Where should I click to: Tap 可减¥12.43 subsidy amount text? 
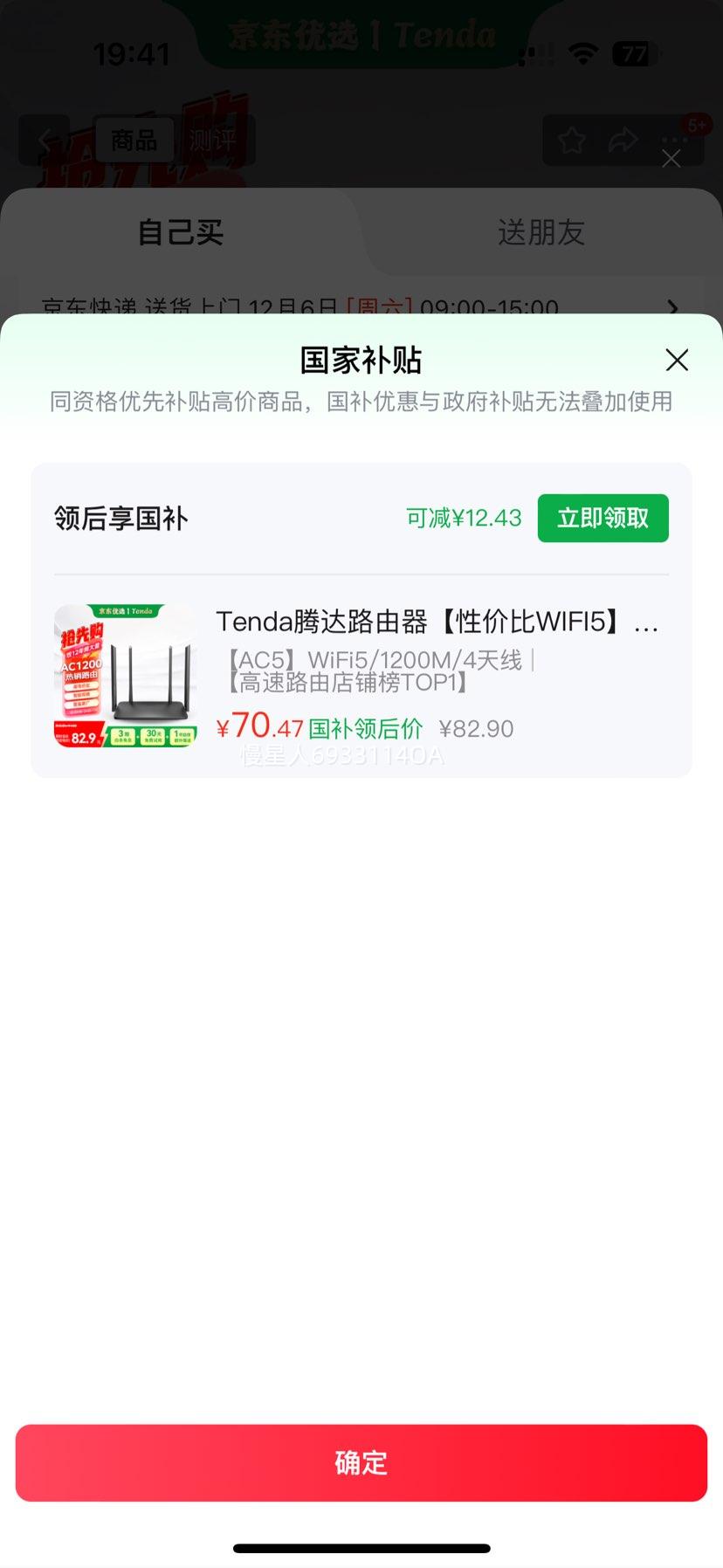click(x=464, y=518)
